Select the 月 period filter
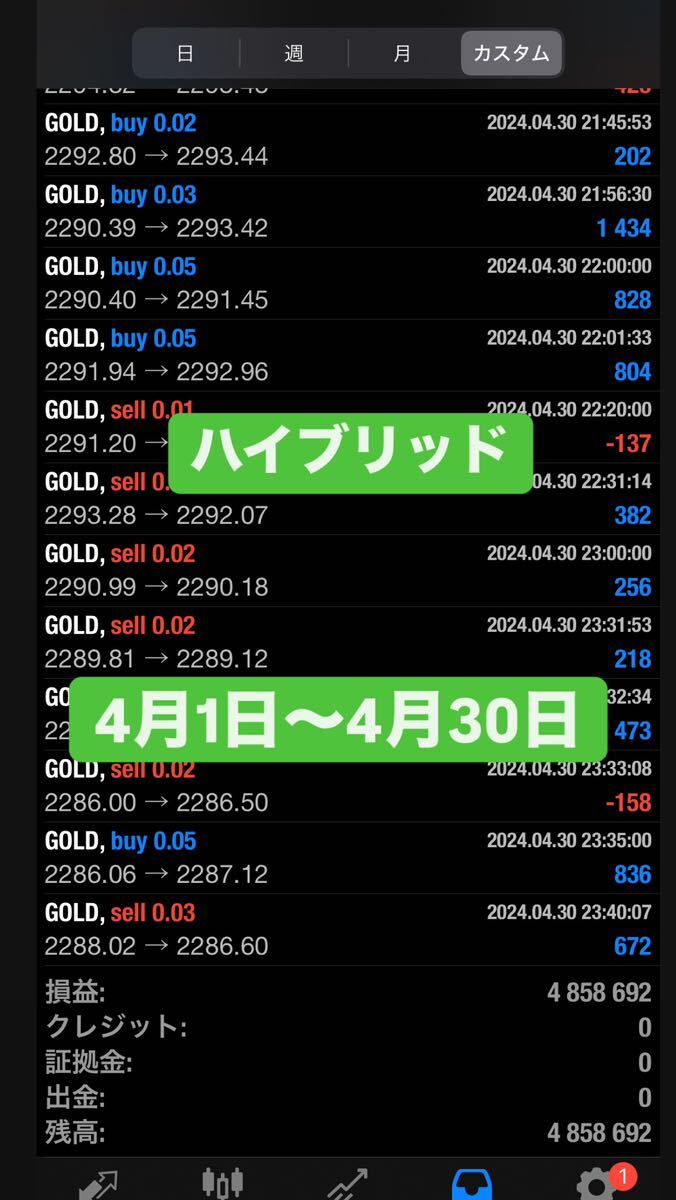676x1200 pixels. (x=402, y=54)
